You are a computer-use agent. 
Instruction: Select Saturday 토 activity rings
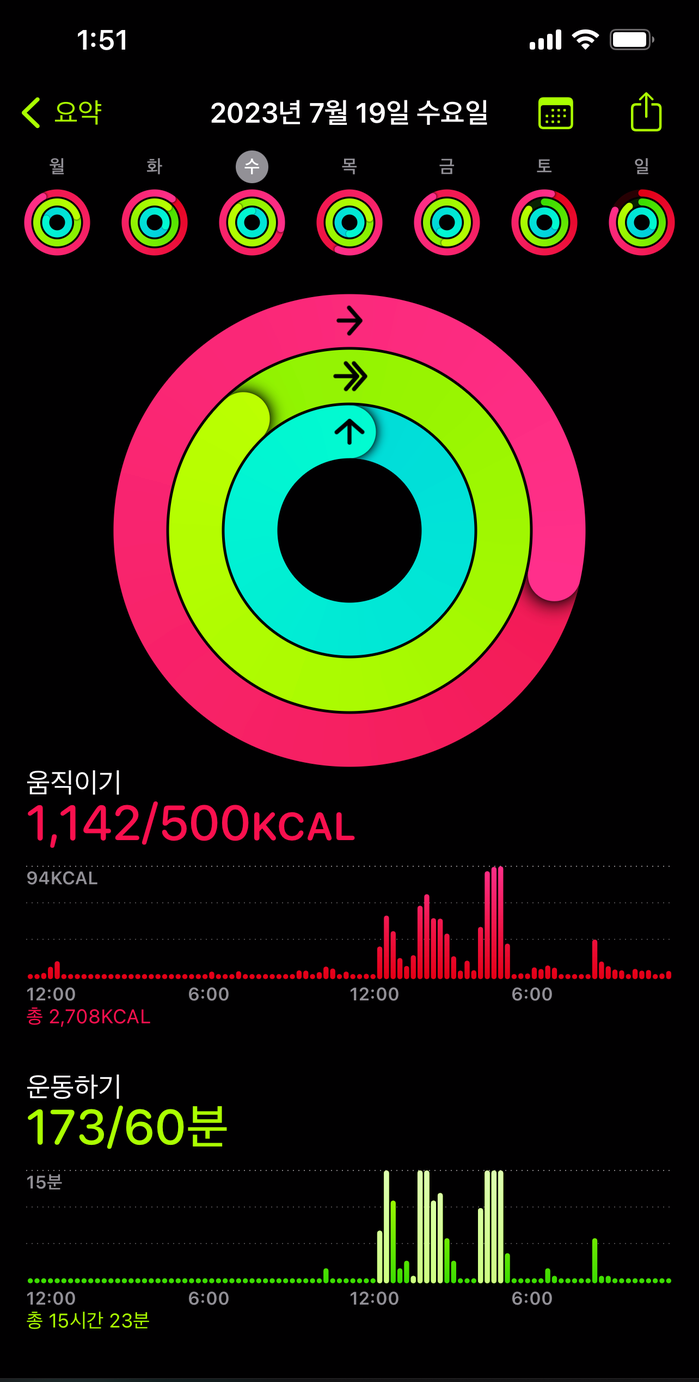544,222
